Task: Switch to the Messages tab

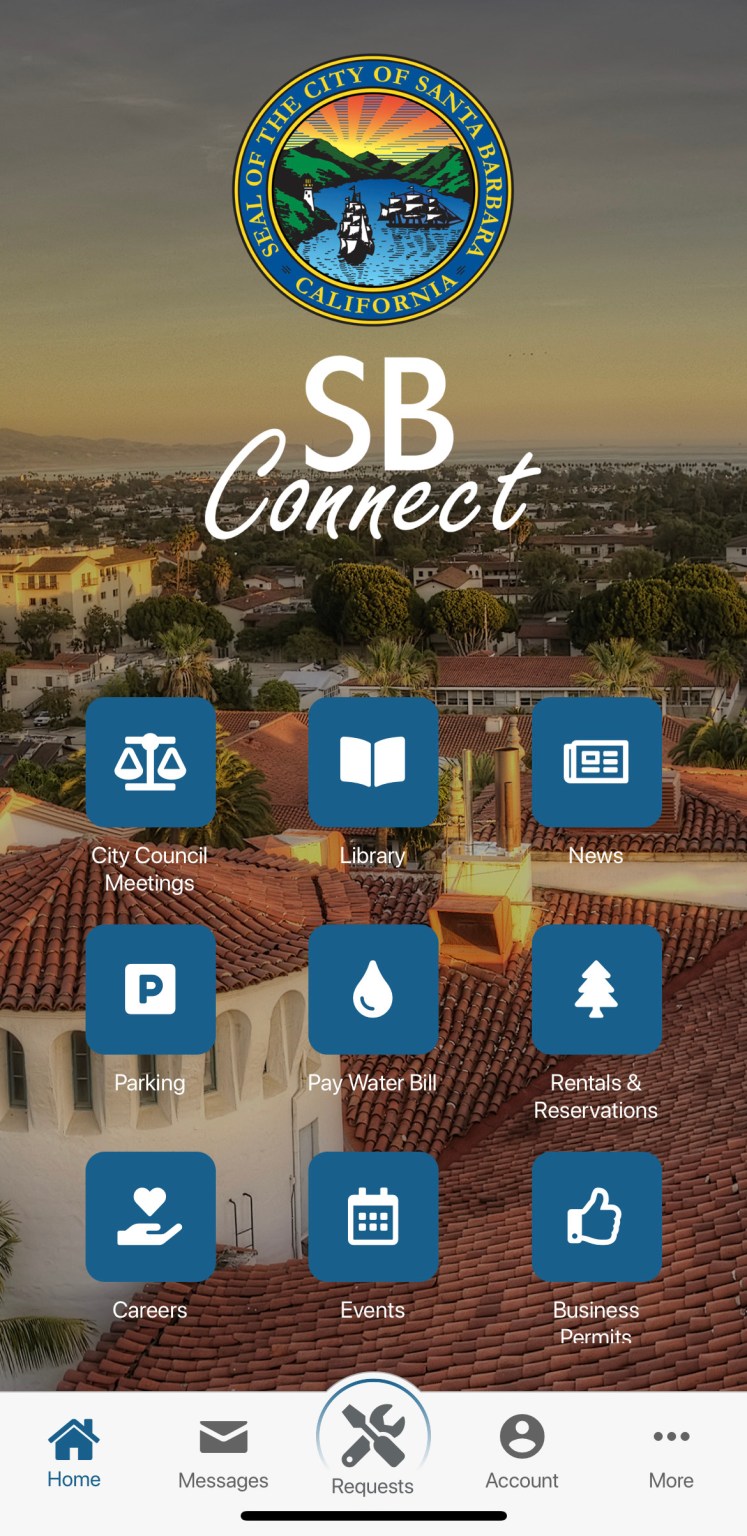Action: pos(223,1450)
